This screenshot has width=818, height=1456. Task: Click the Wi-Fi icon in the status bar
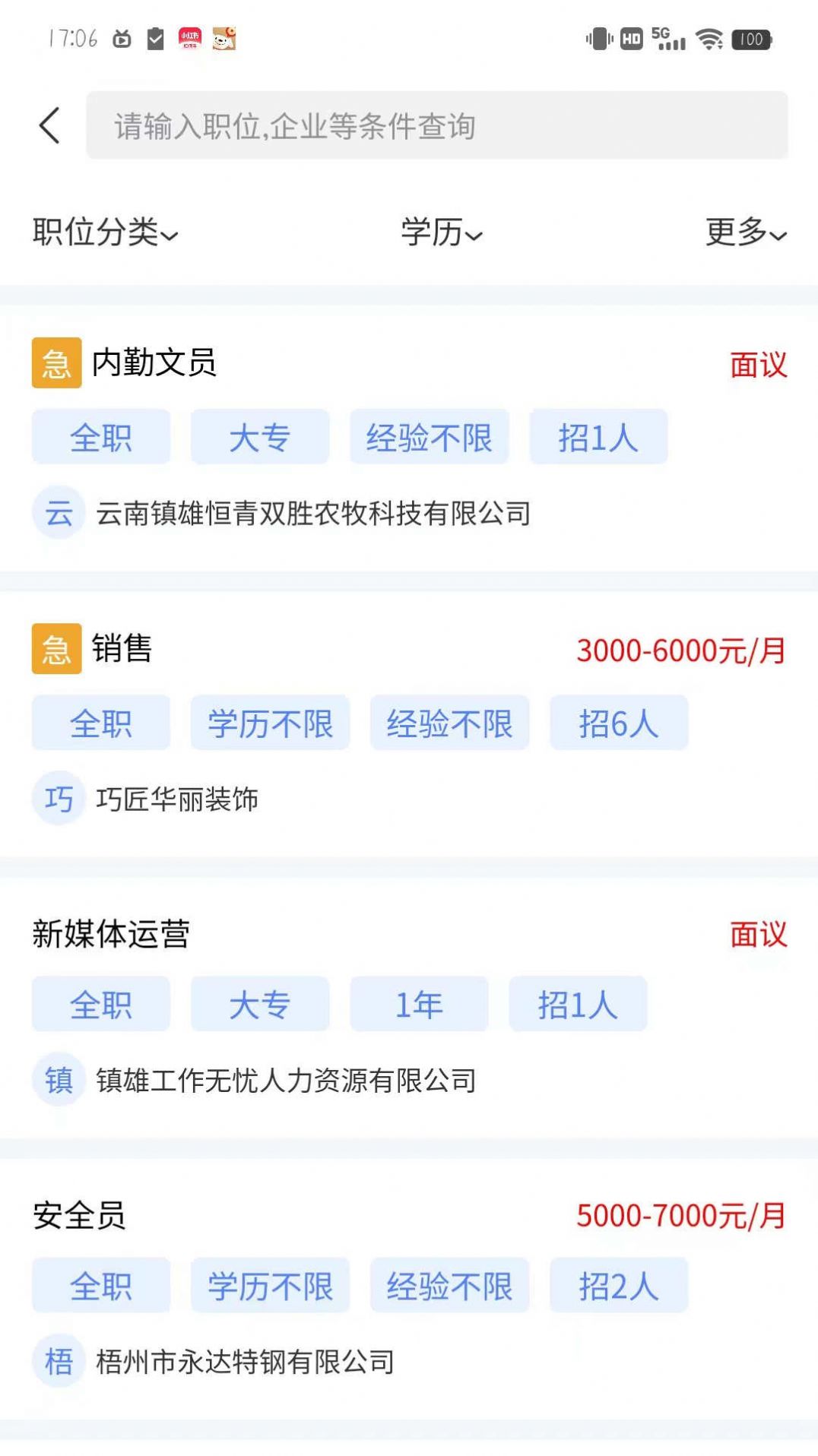coord(710,40)
